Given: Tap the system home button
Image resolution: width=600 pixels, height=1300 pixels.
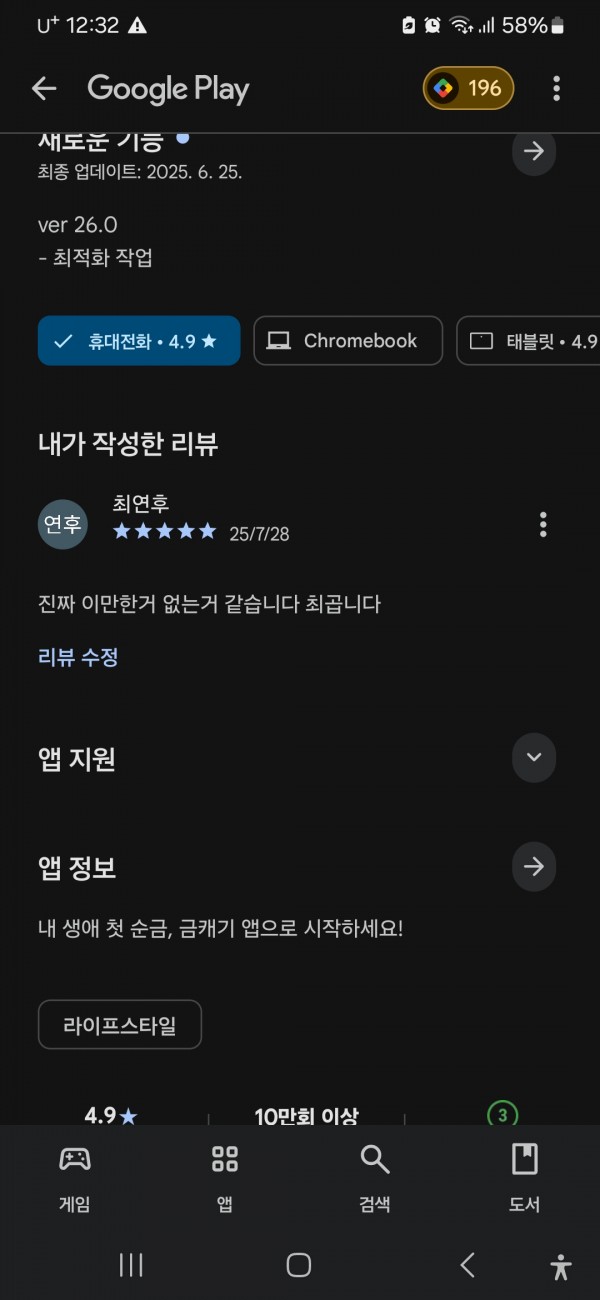Looking at the screenshot, I should pyautogui.click(x=299, y=1265).
